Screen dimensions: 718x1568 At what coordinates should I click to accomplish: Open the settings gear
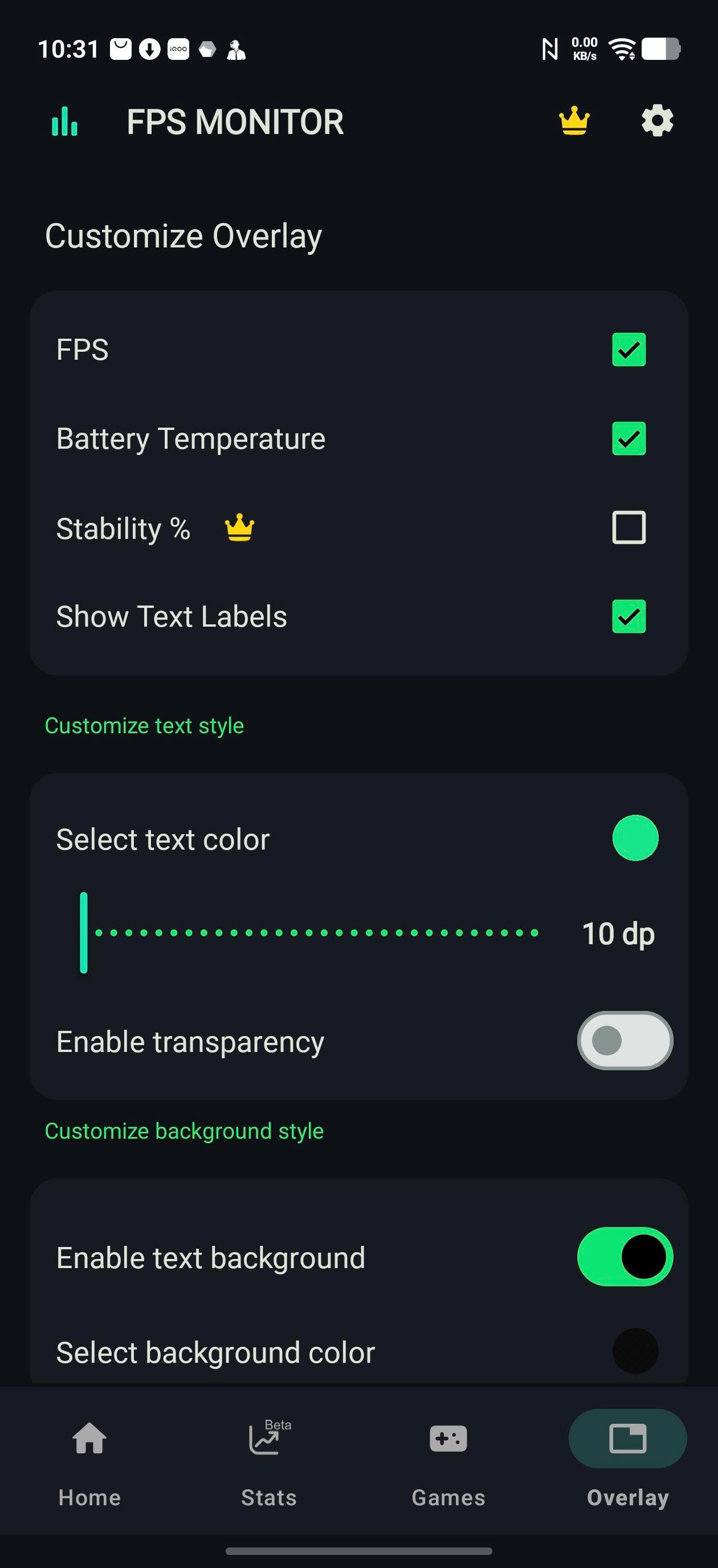click(657, 121)
